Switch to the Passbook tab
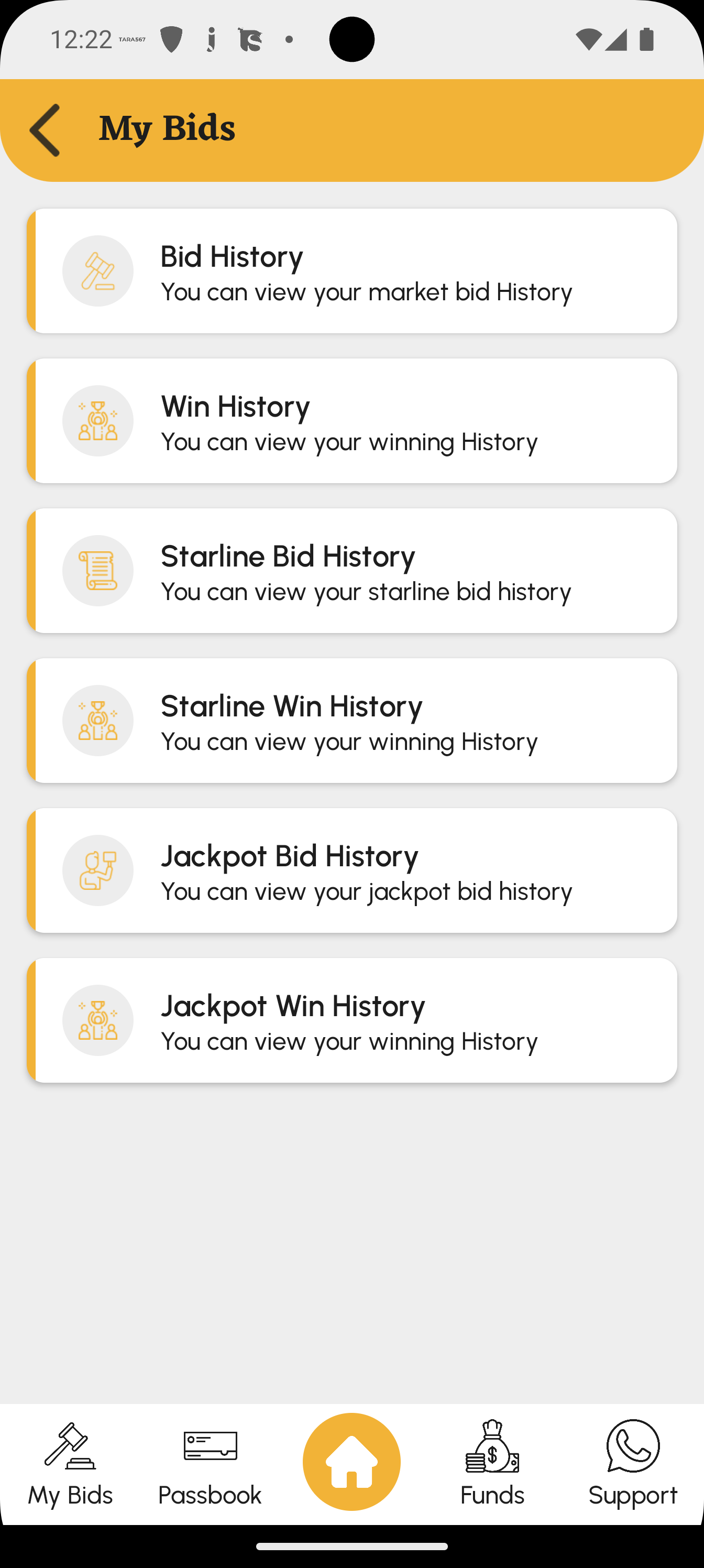The width and height of the screenshot is (704, 1568). click(x=210, y=1463)
